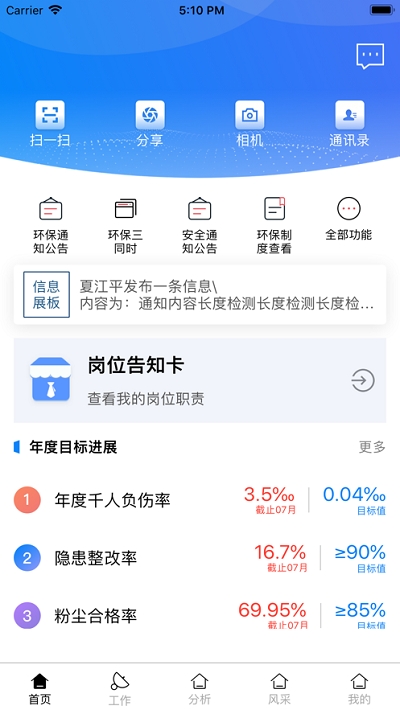This screenshot has height=710, width=400.
Task: Open 环保三同时
Action: [125, 225]
